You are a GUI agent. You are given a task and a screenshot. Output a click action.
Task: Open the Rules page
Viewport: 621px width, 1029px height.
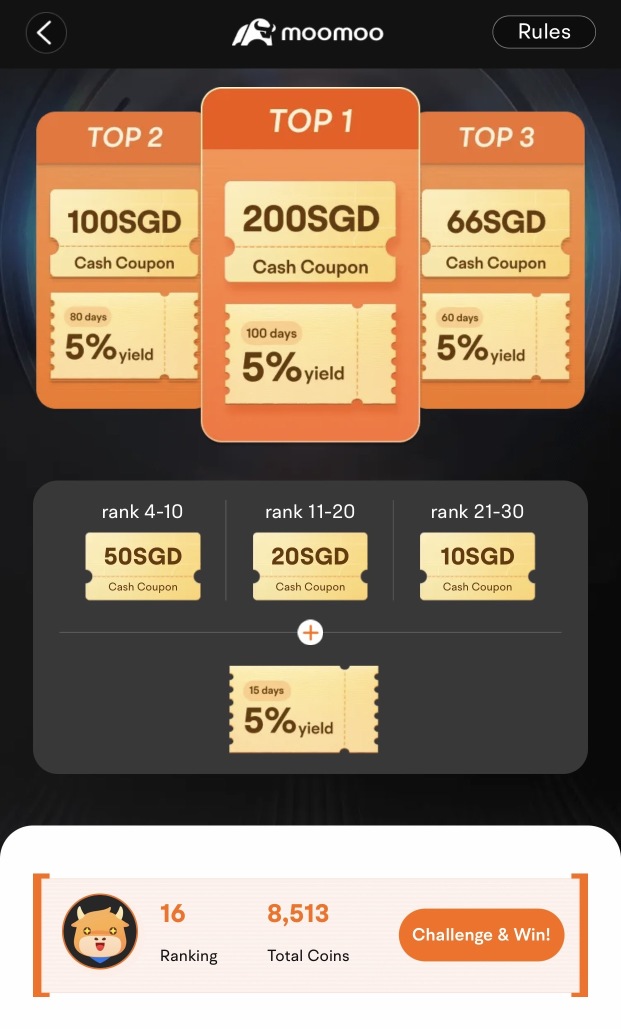point(544,32)
